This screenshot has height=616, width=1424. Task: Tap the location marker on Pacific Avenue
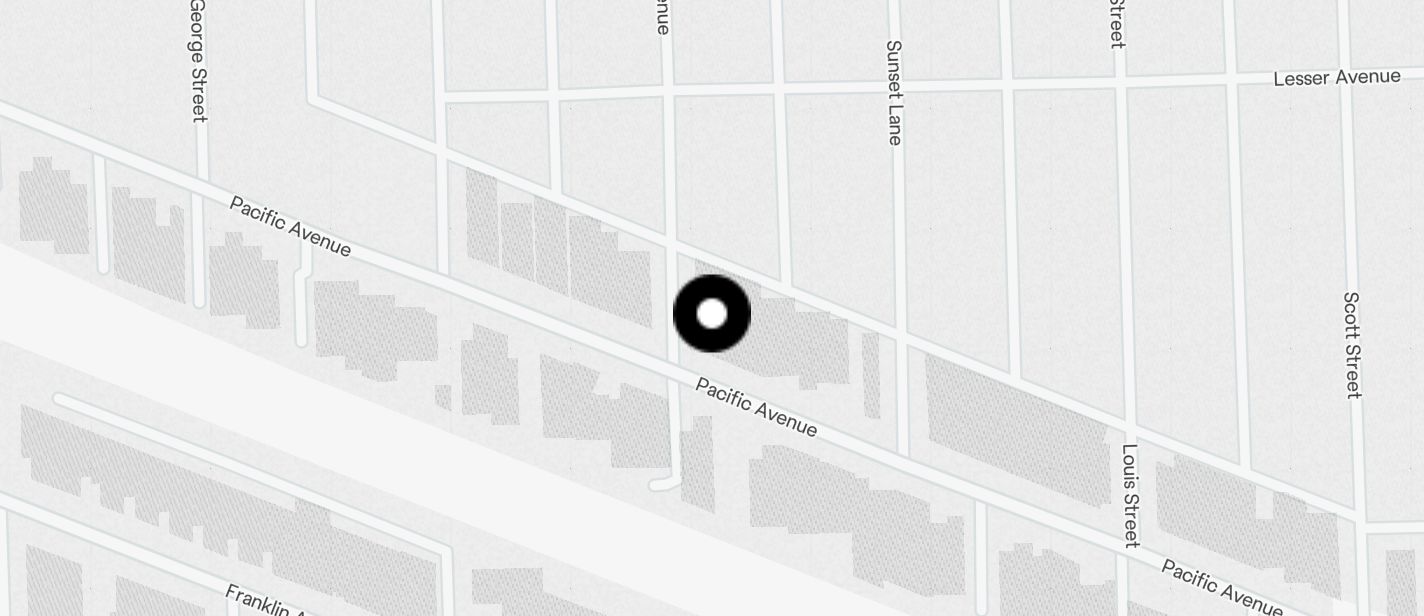[711, 314]
